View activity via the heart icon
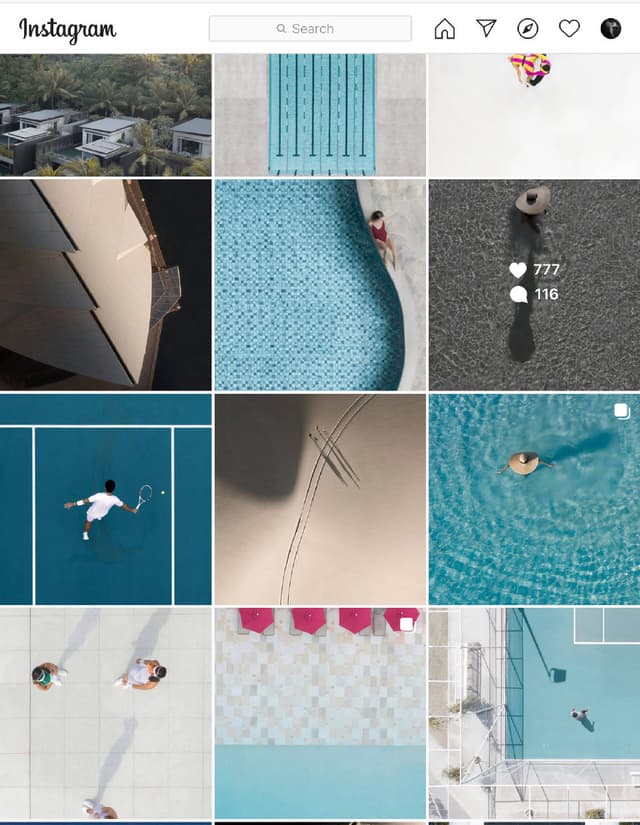This screenshot has width=640, height=825. pos(569,29)
